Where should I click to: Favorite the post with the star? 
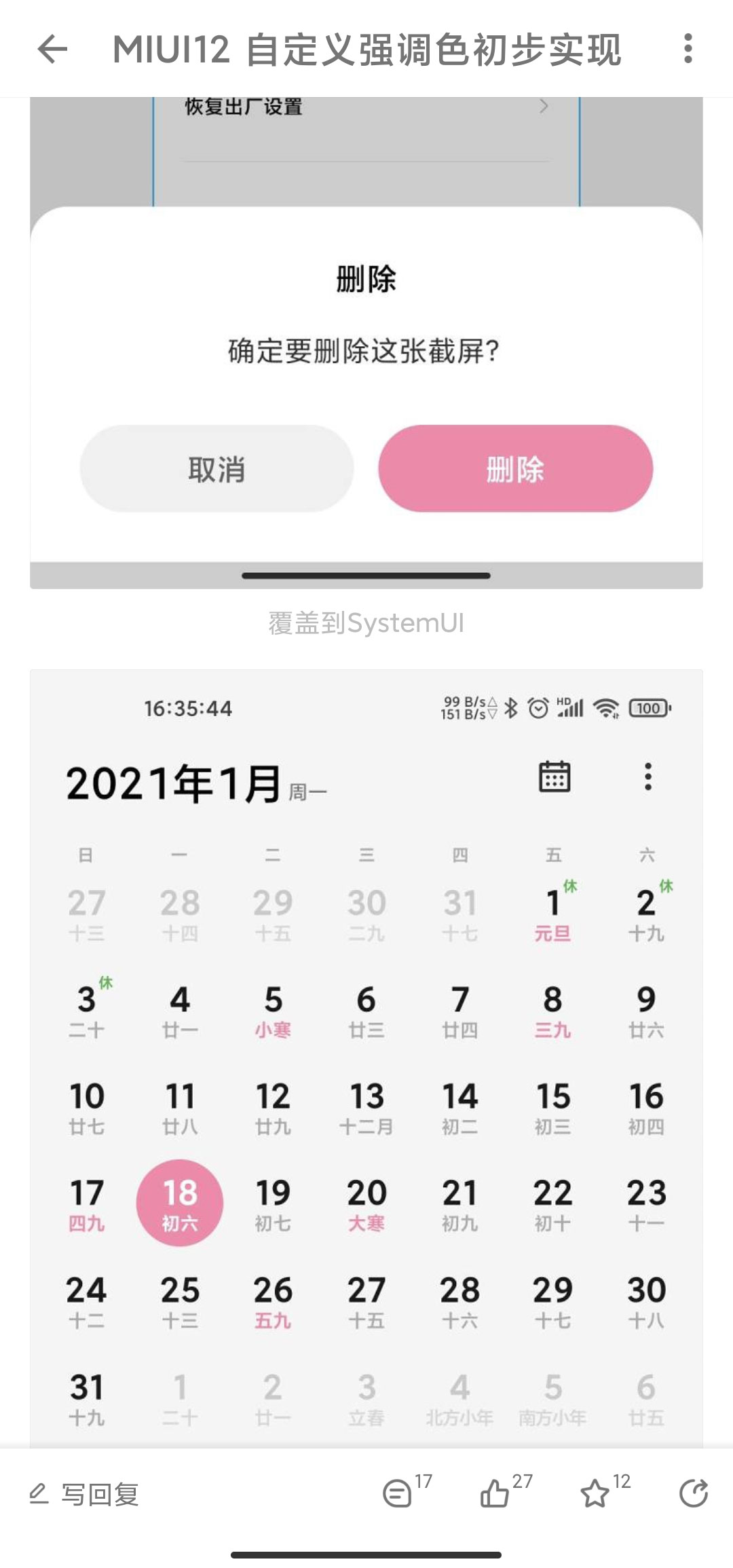pos(605,1491)
